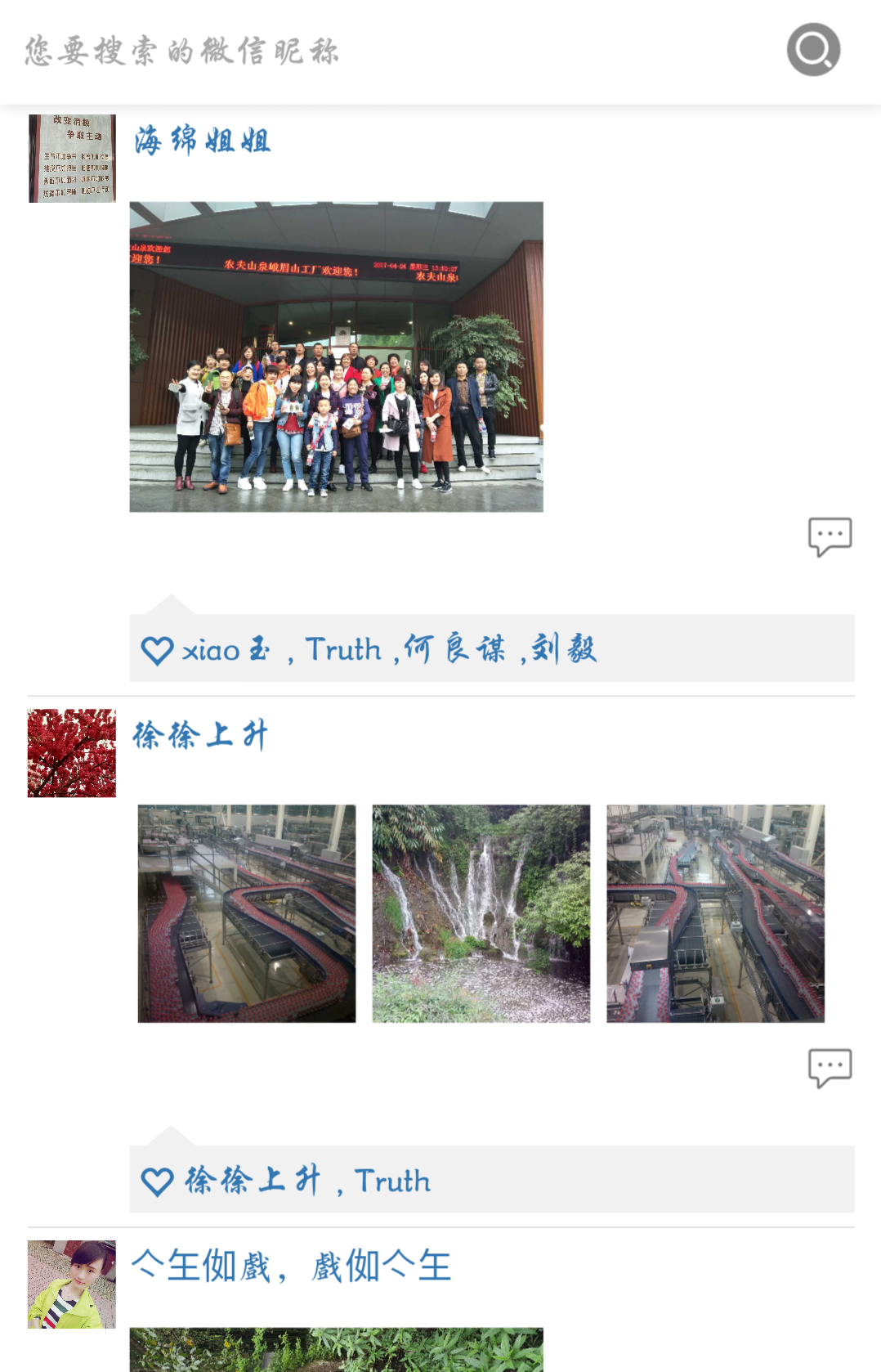Like 徐徐上升's post with heart icon
The image size is (881, 1372).
pyautogui.click(x=157, y=1181)
